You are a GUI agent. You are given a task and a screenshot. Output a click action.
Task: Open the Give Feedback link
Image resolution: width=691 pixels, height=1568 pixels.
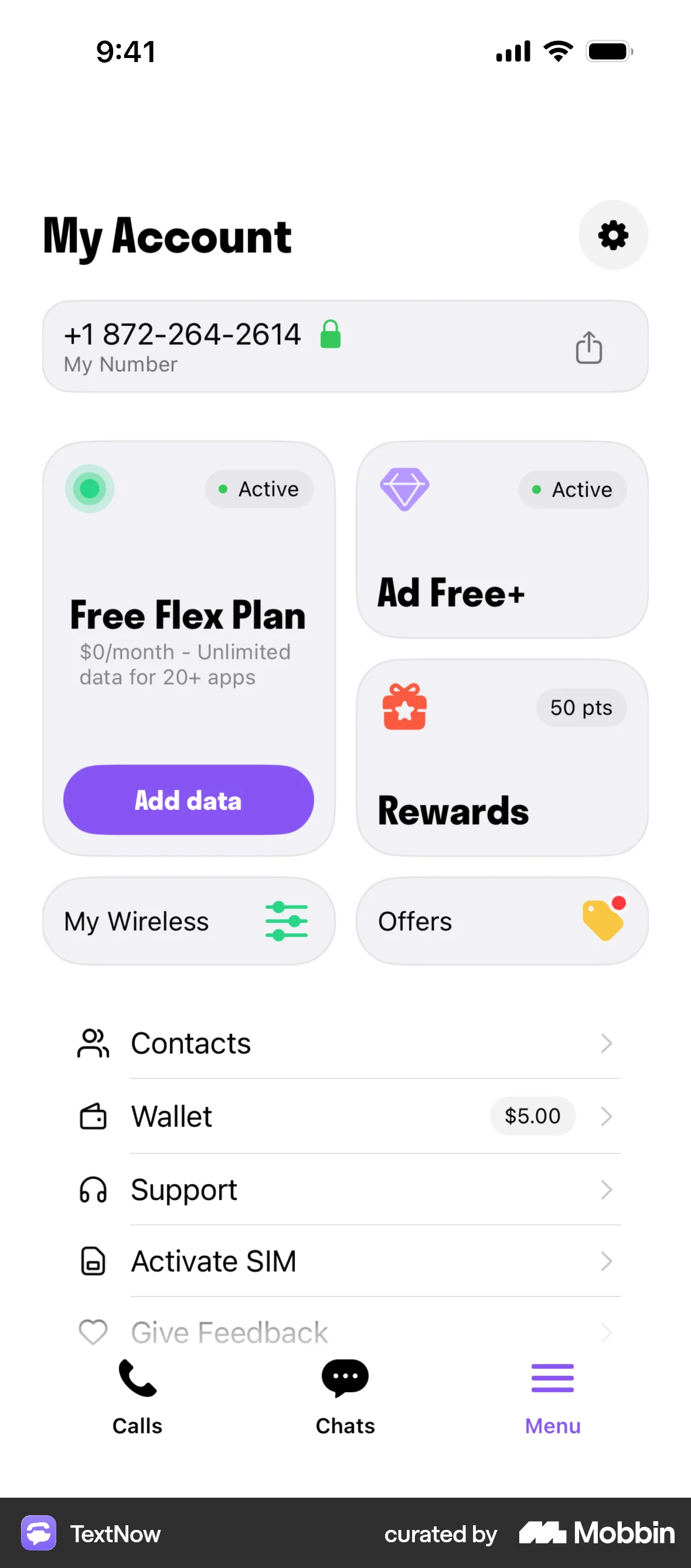point(229,1332)
